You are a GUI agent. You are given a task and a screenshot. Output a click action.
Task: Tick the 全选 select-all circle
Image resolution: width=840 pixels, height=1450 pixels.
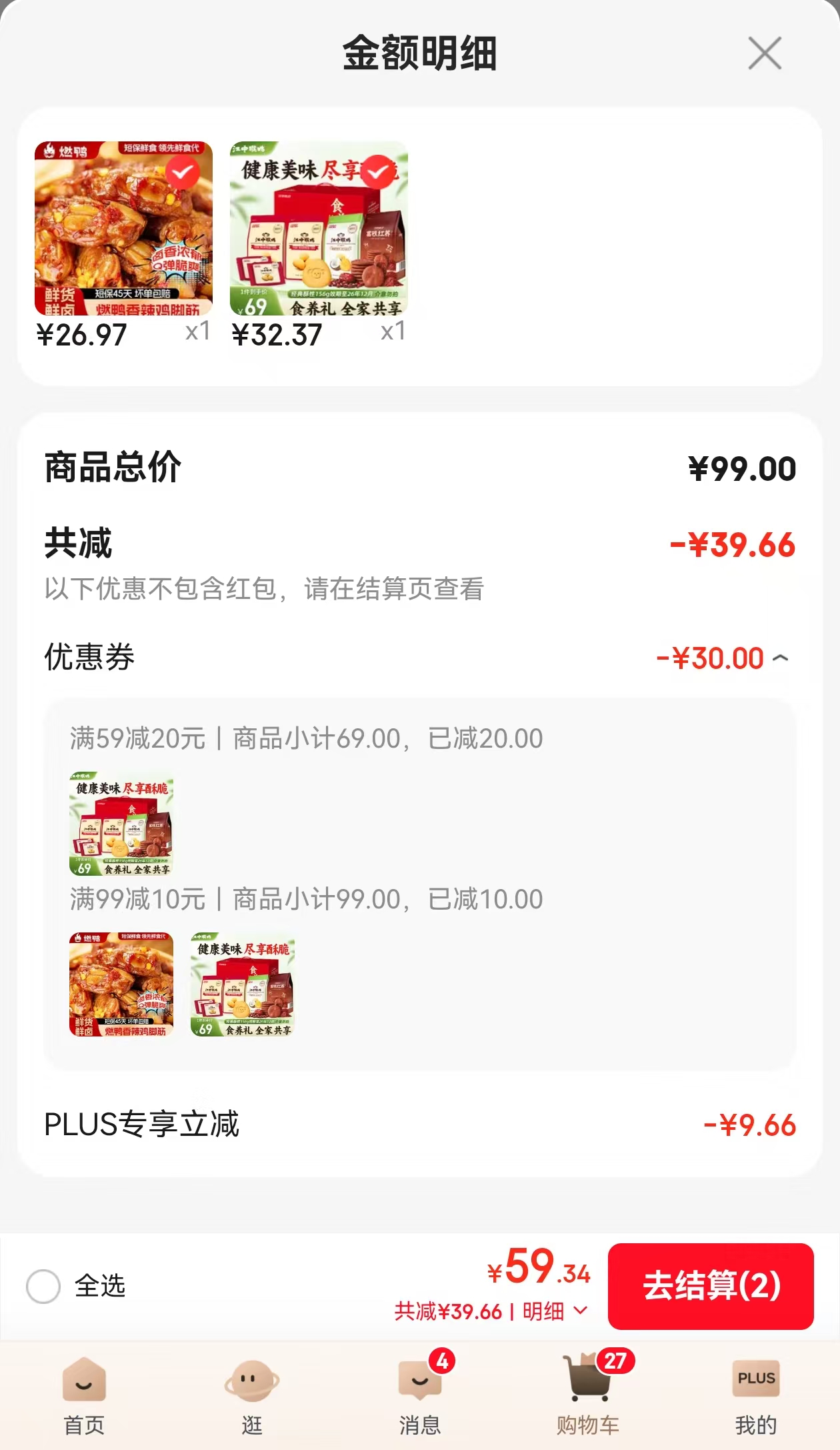43,1286
